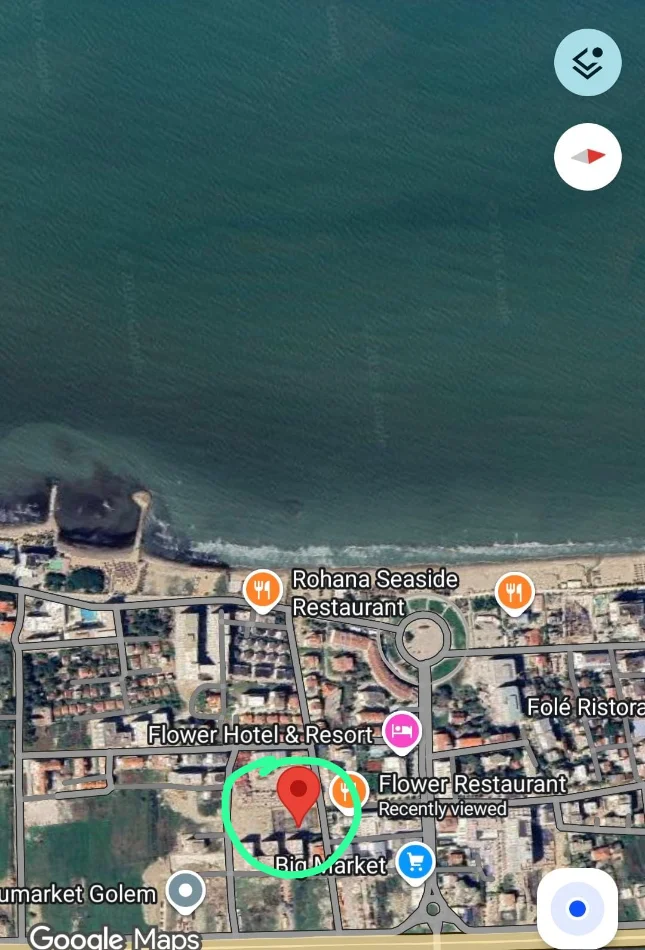Center the map on my location
The height and width of the screenshot is (950, 645).
pos(577,909)
